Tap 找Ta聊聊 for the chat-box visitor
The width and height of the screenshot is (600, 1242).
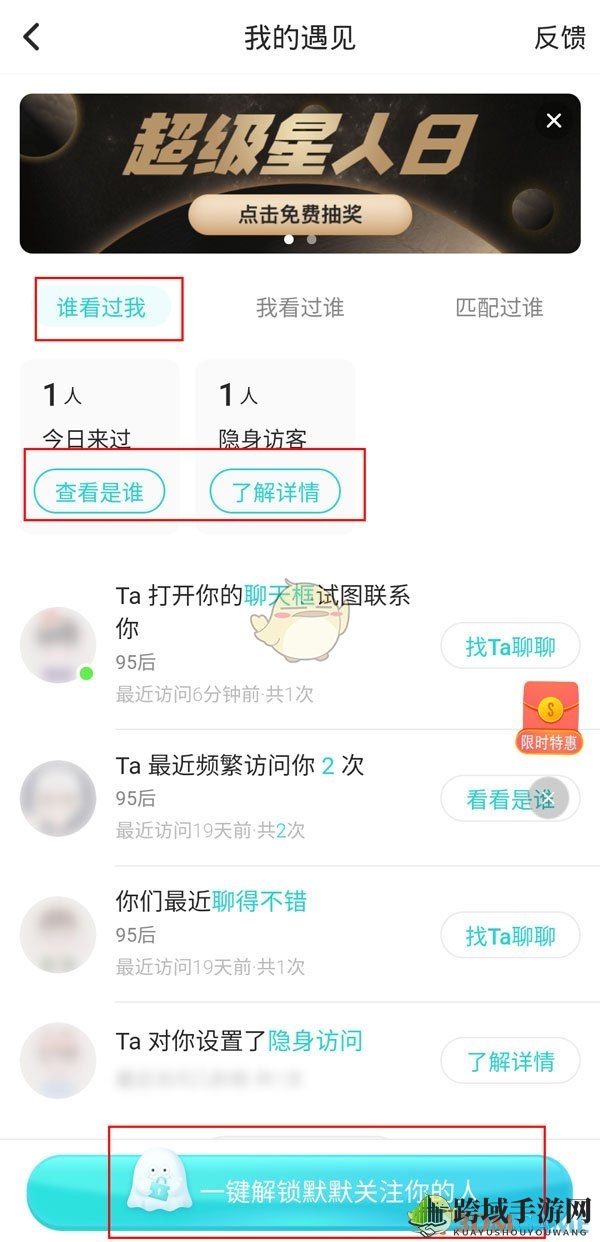[x=510, y=647]
